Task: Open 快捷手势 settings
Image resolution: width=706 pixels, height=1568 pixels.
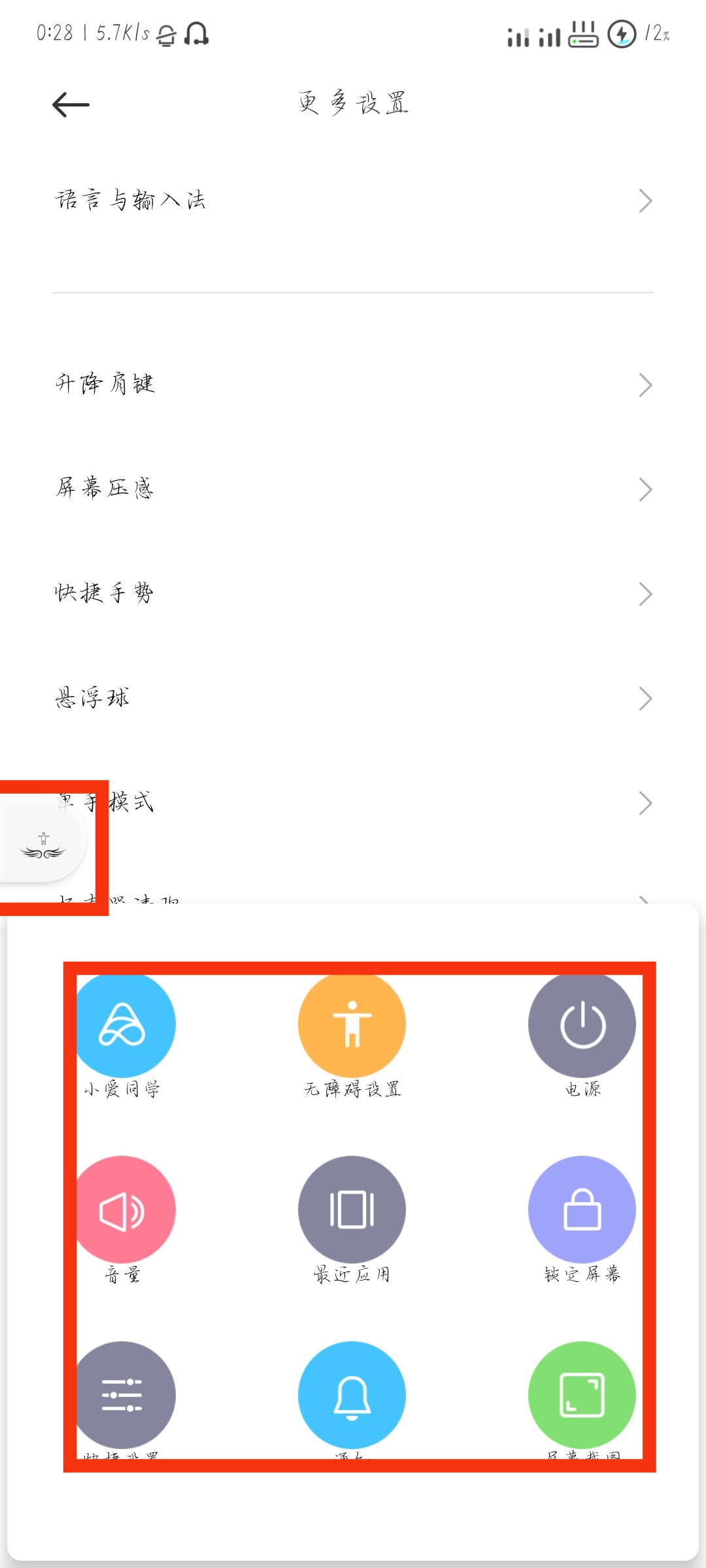Action: coord(353,594)
